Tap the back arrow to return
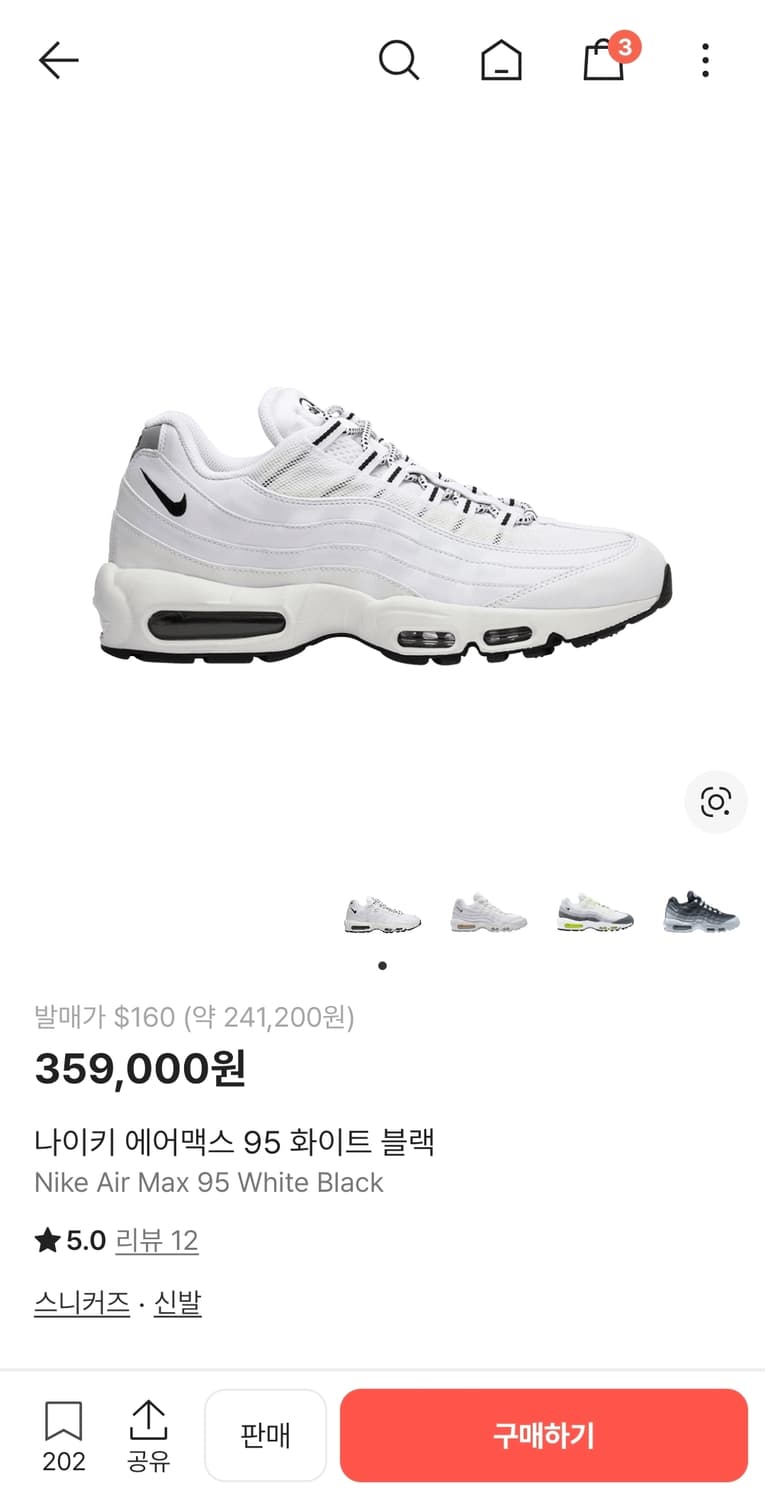Screen dimensions: 765x1500 (59, 60)
